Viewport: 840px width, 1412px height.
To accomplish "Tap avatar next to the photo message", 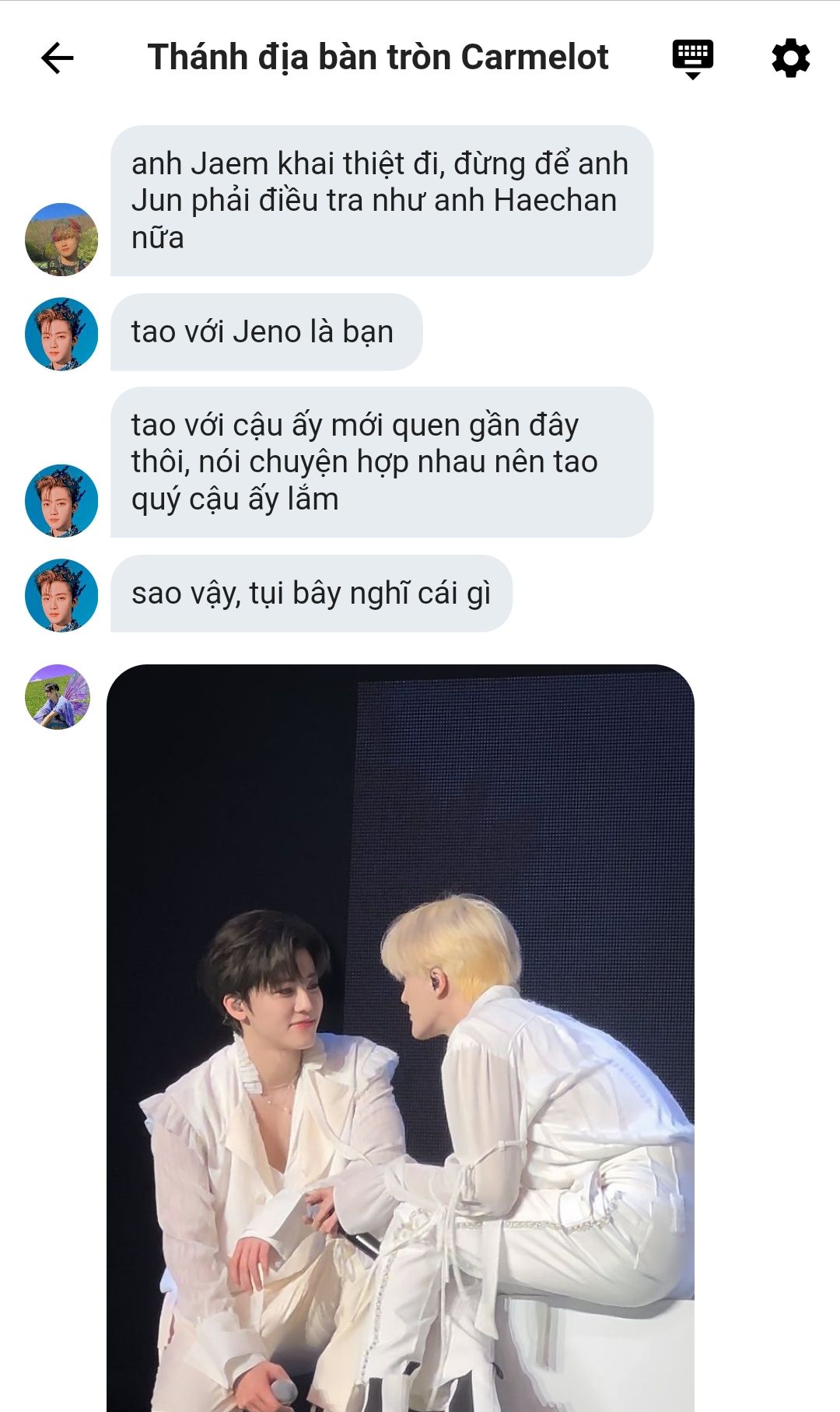I will (x=58, y=697).
